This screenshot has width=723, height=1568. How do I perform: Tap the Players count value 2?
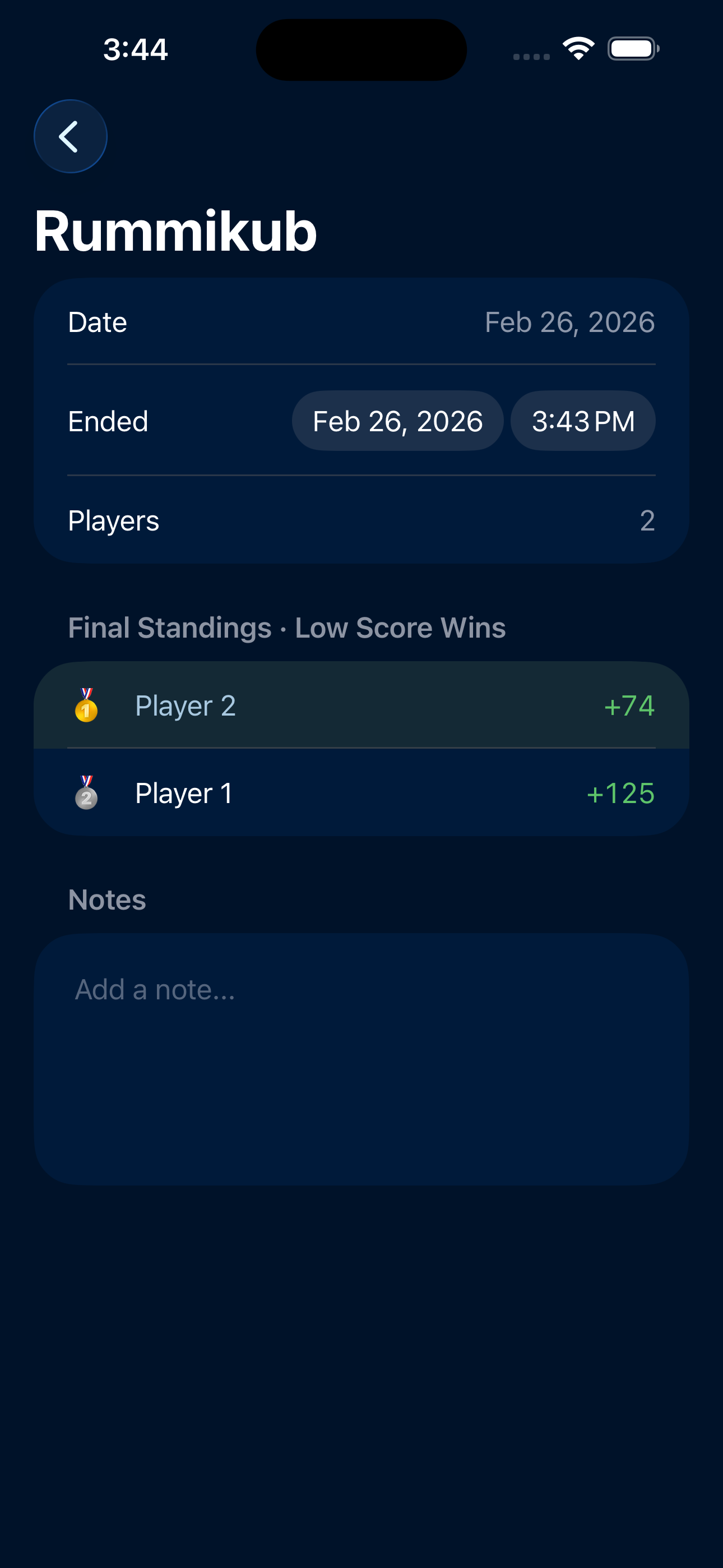650,520
